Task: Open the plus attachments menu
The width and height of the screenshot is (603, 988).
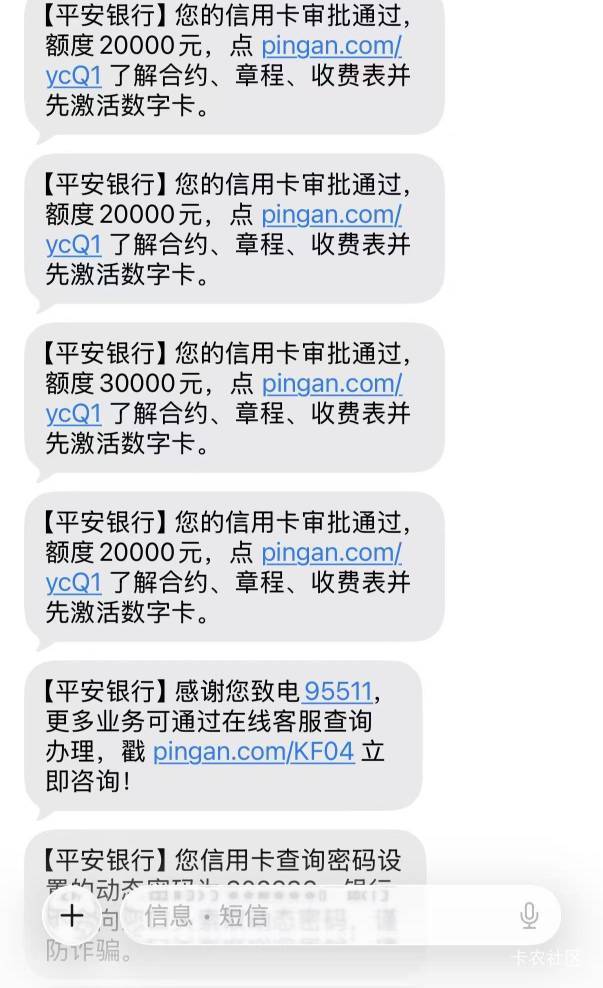Action: 72,915
